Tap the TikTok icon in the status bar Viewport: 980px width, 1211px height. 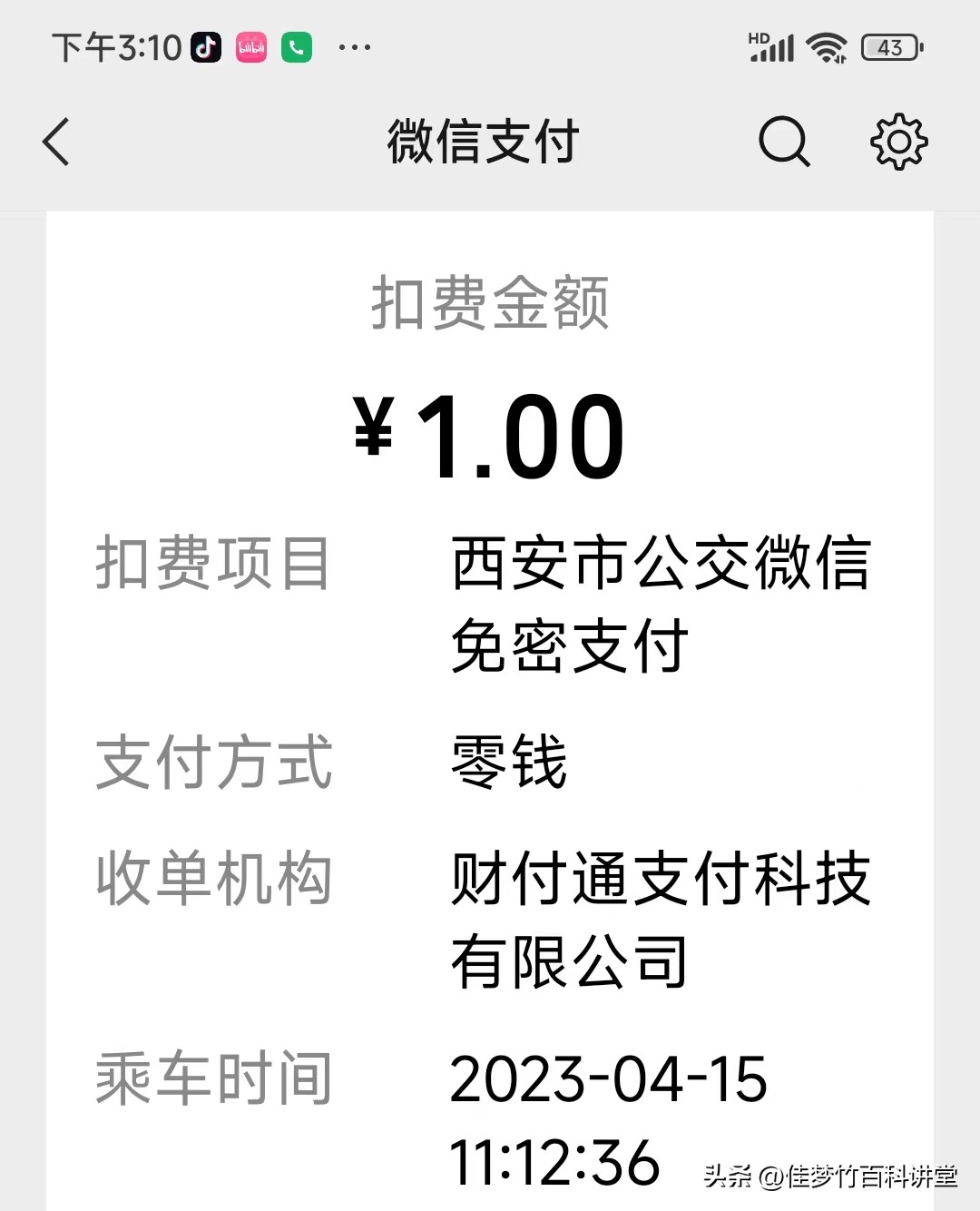coord(204,46)
